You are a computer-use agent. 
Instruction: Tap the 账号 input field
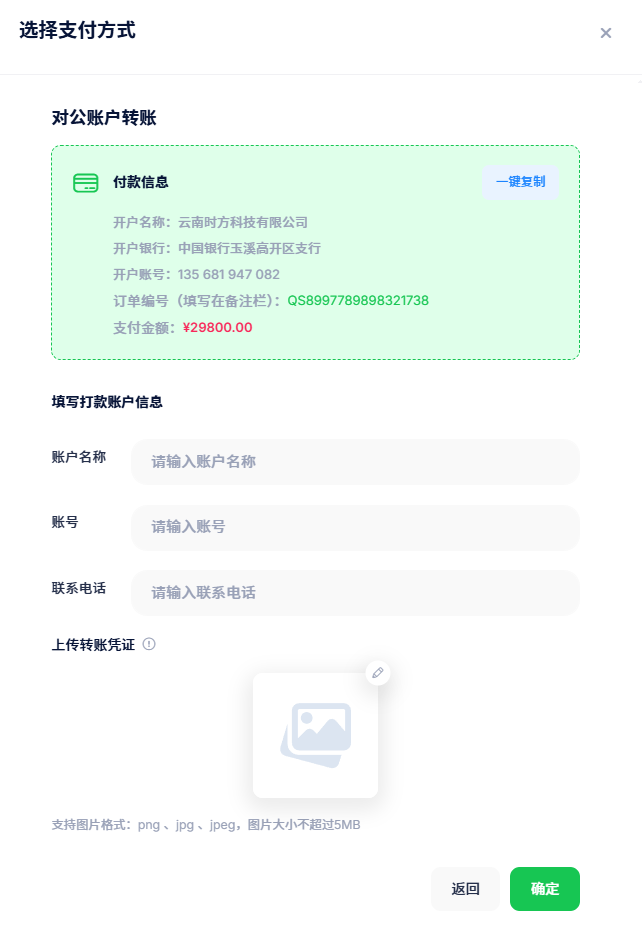tap(355, 527)
